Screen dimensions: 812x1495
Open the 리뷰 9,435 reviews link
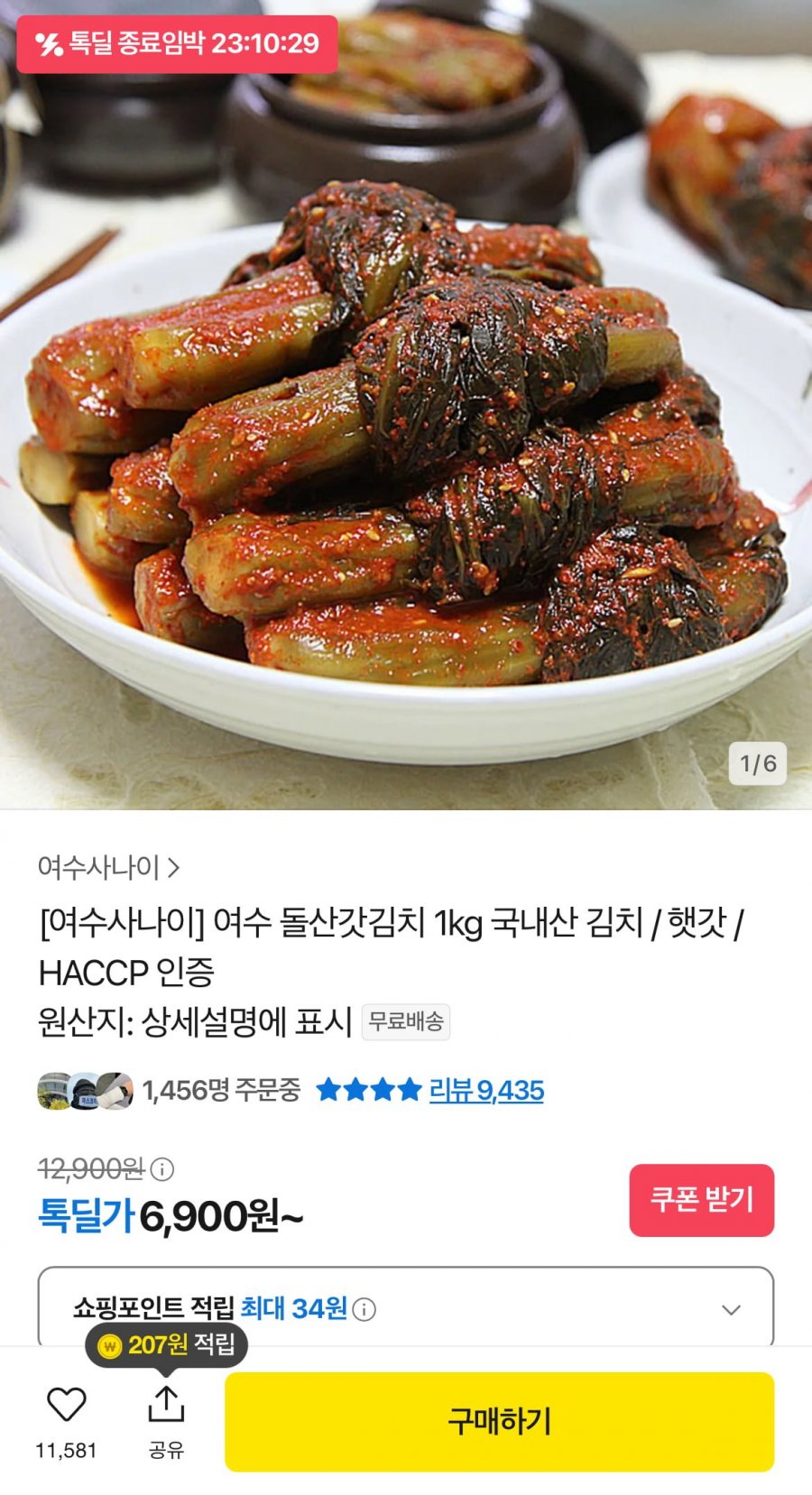[x=485, y=1090]
